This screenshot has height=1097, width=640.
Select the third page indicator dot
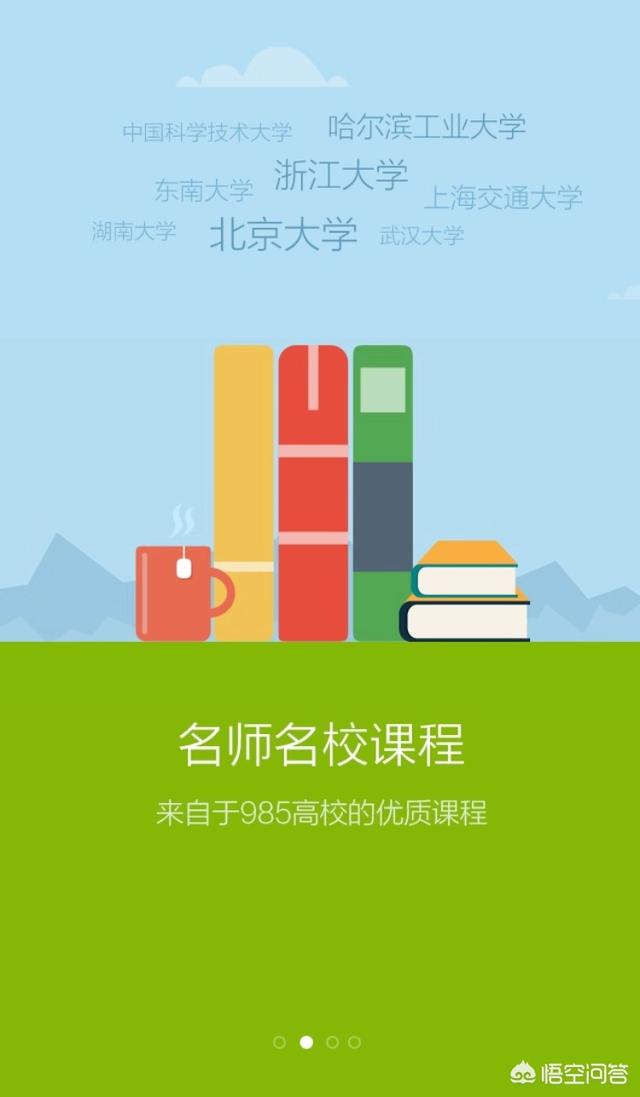click(332, 1042)
